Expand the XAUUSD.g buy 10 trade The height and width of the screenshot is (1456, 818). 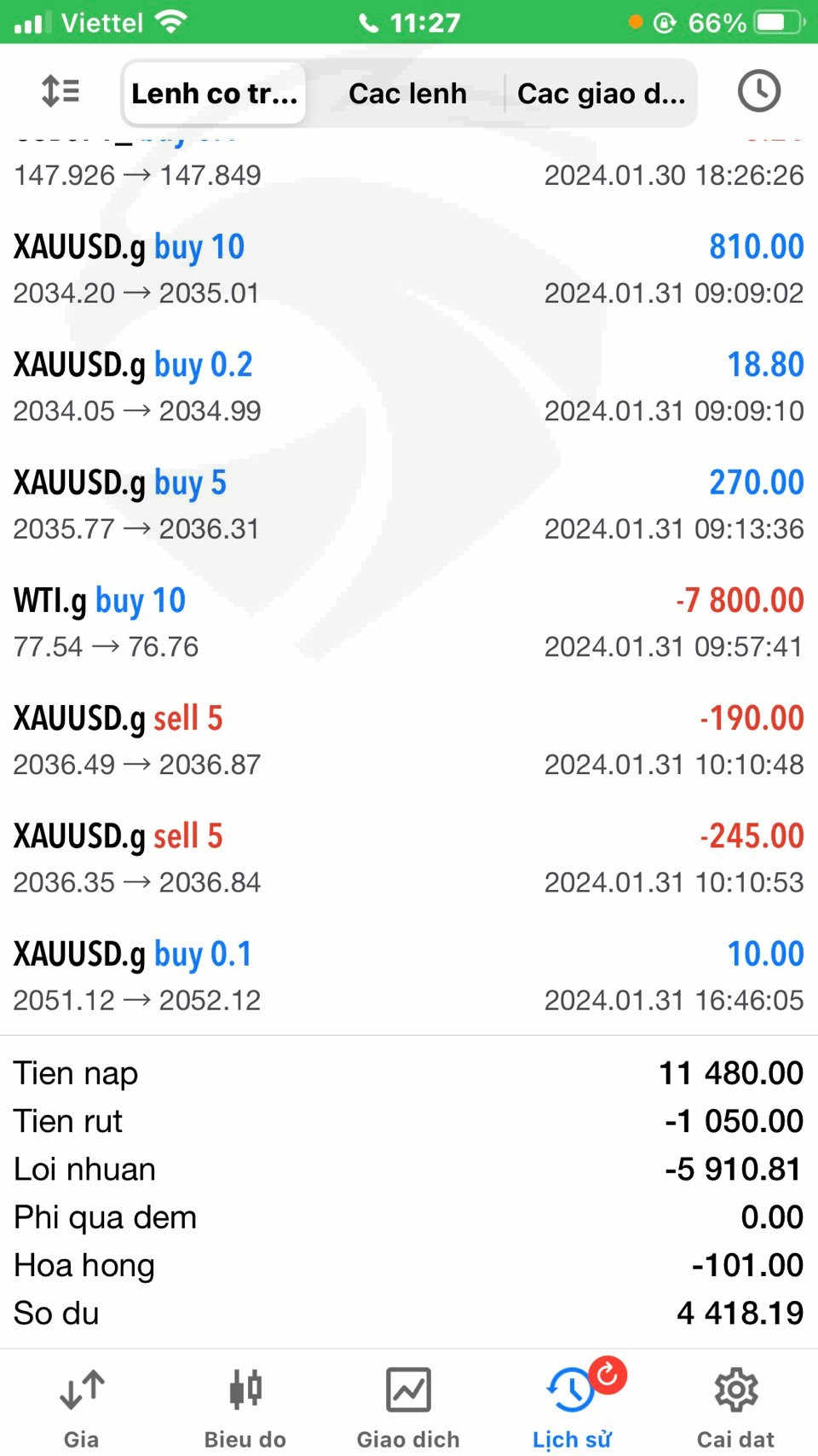click(x=409, y=269)
